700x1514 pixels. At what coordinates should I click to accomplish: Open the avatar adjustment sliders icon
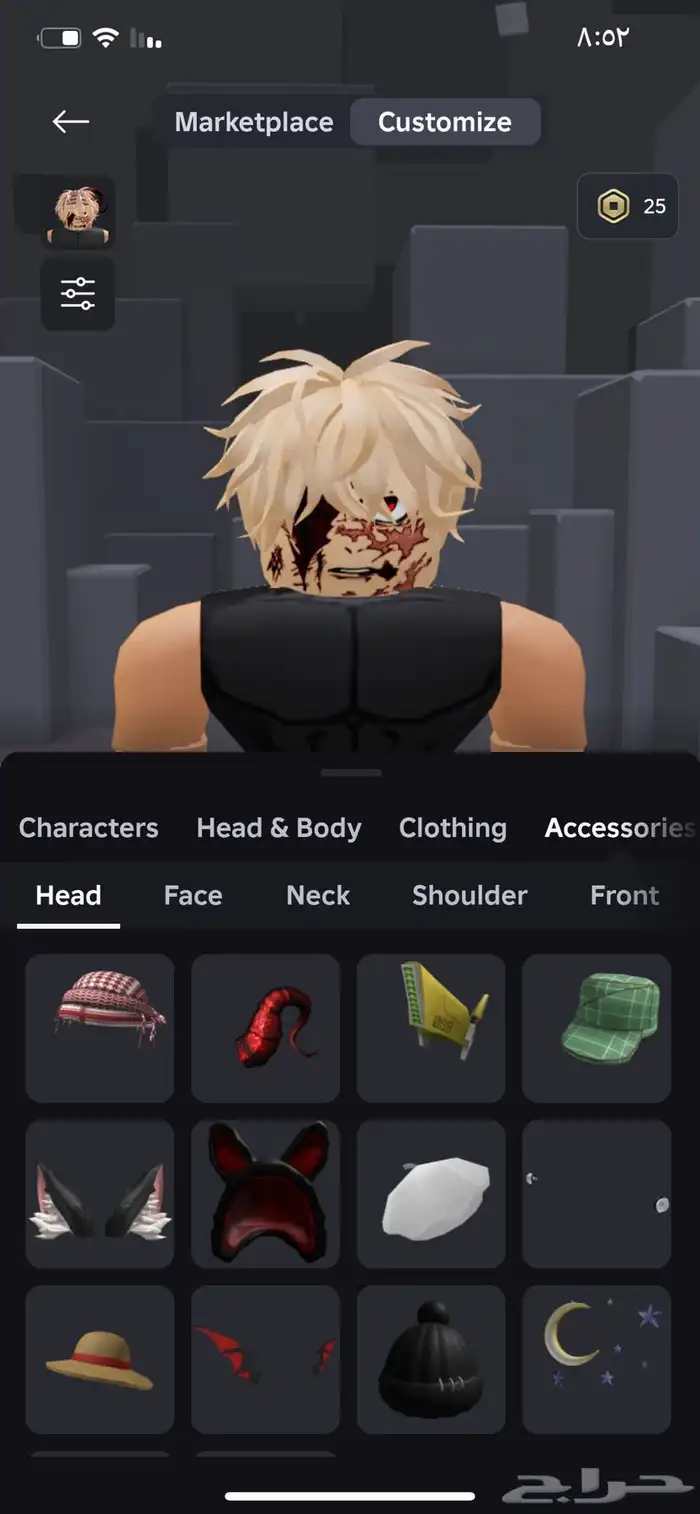(x=78, y=294)
